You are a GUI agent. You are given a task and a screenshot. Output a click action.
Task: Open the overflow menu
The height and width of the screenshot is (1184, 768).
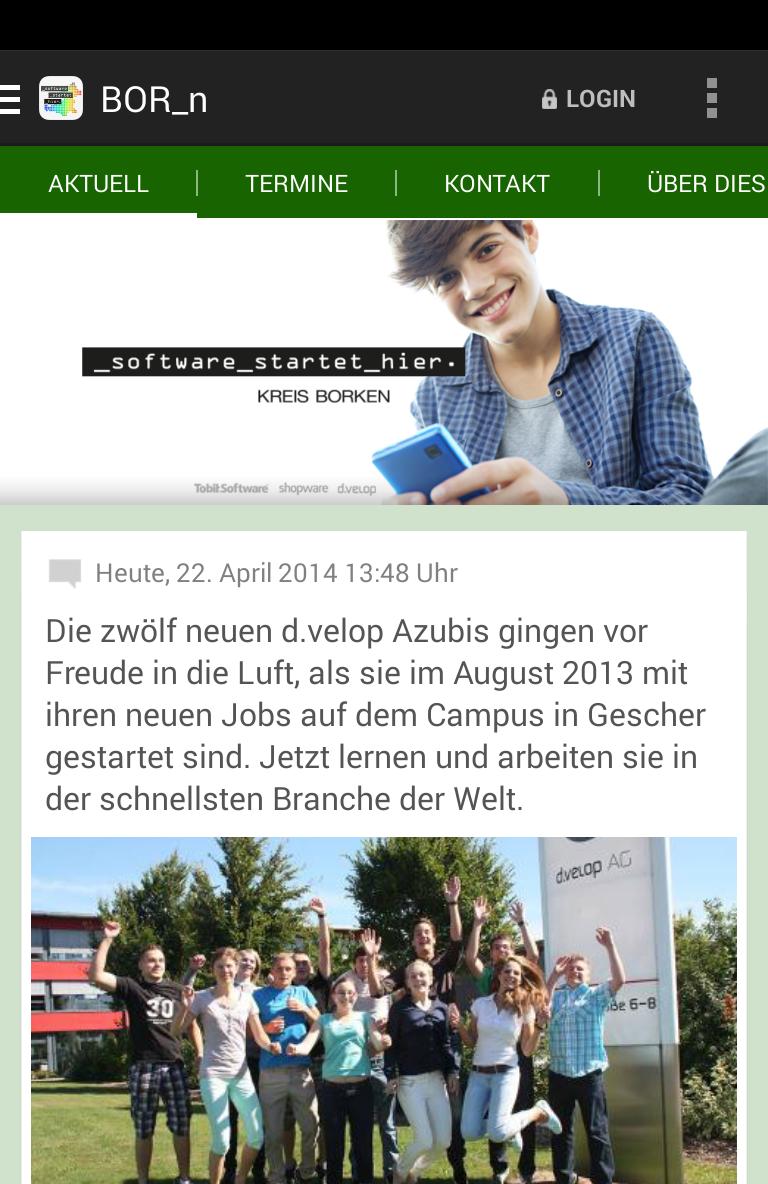click(x=711, y=99)
